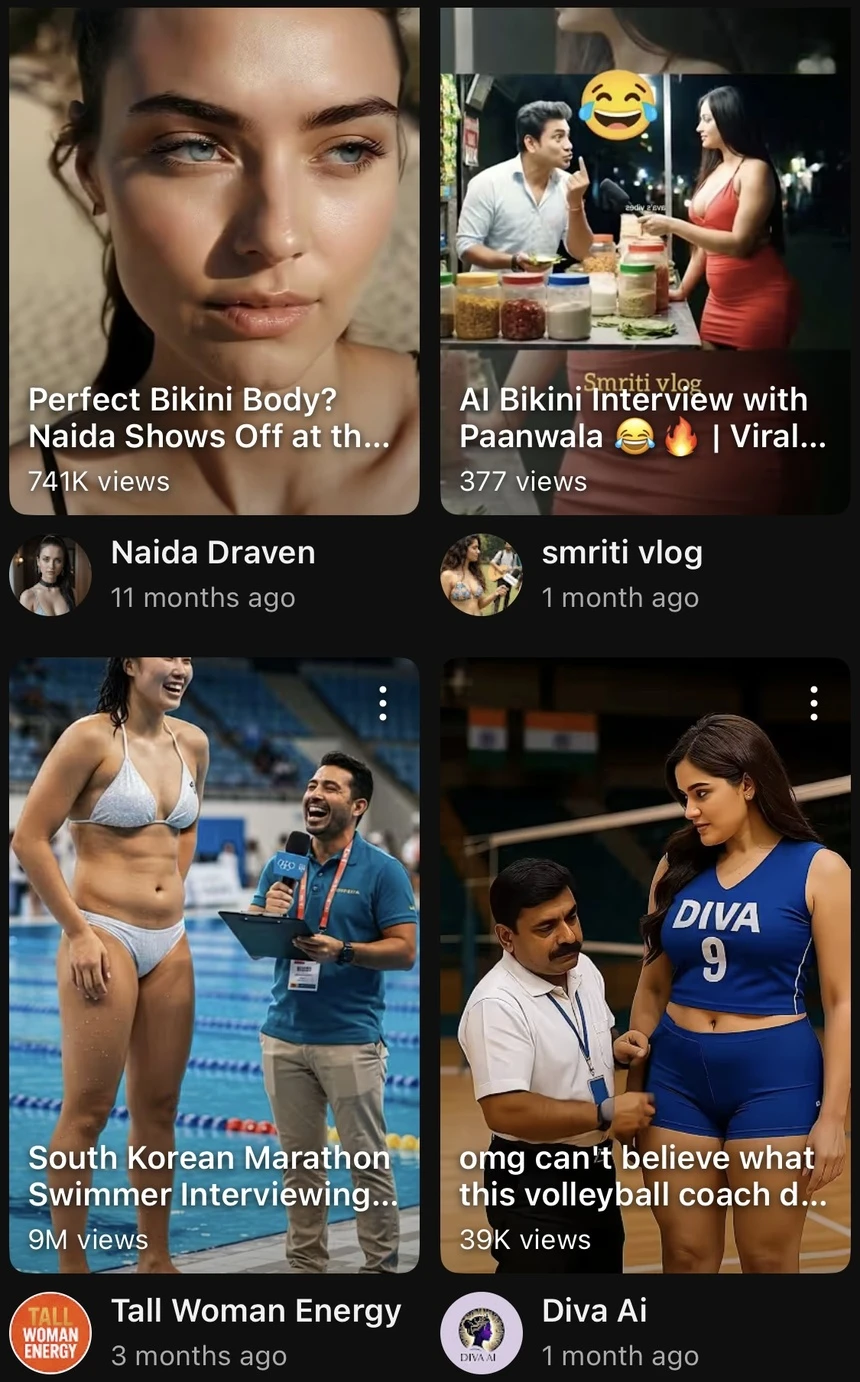Open the Tall Woman Energy channel avatar
The image size is (860, 1382).
pyautogui.click(x=50, y=1332)
